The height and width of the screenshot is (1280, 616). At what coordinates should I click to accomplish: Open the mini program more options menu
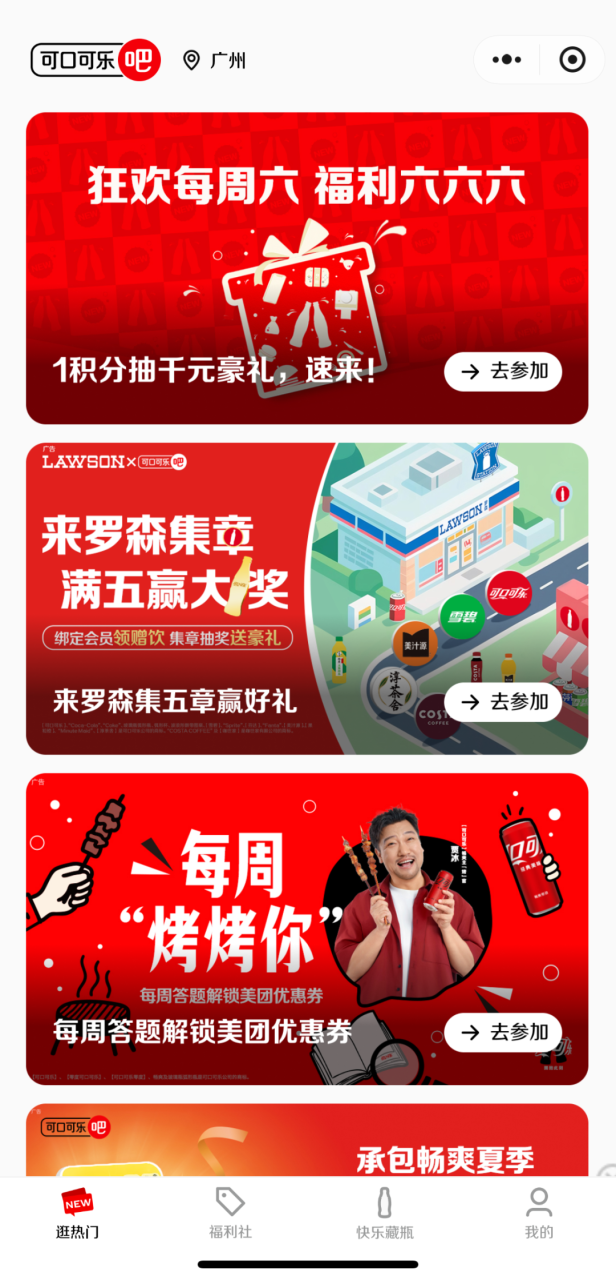click(507, 60)
